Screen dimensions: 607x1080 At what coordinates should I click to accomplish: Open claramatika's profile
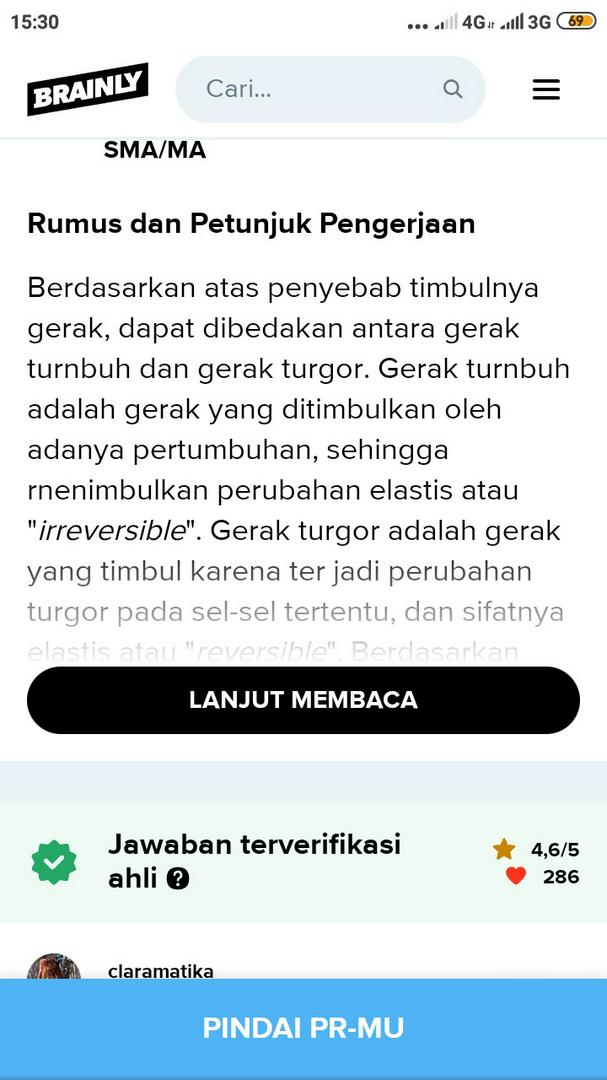click(x=160, y=971)
